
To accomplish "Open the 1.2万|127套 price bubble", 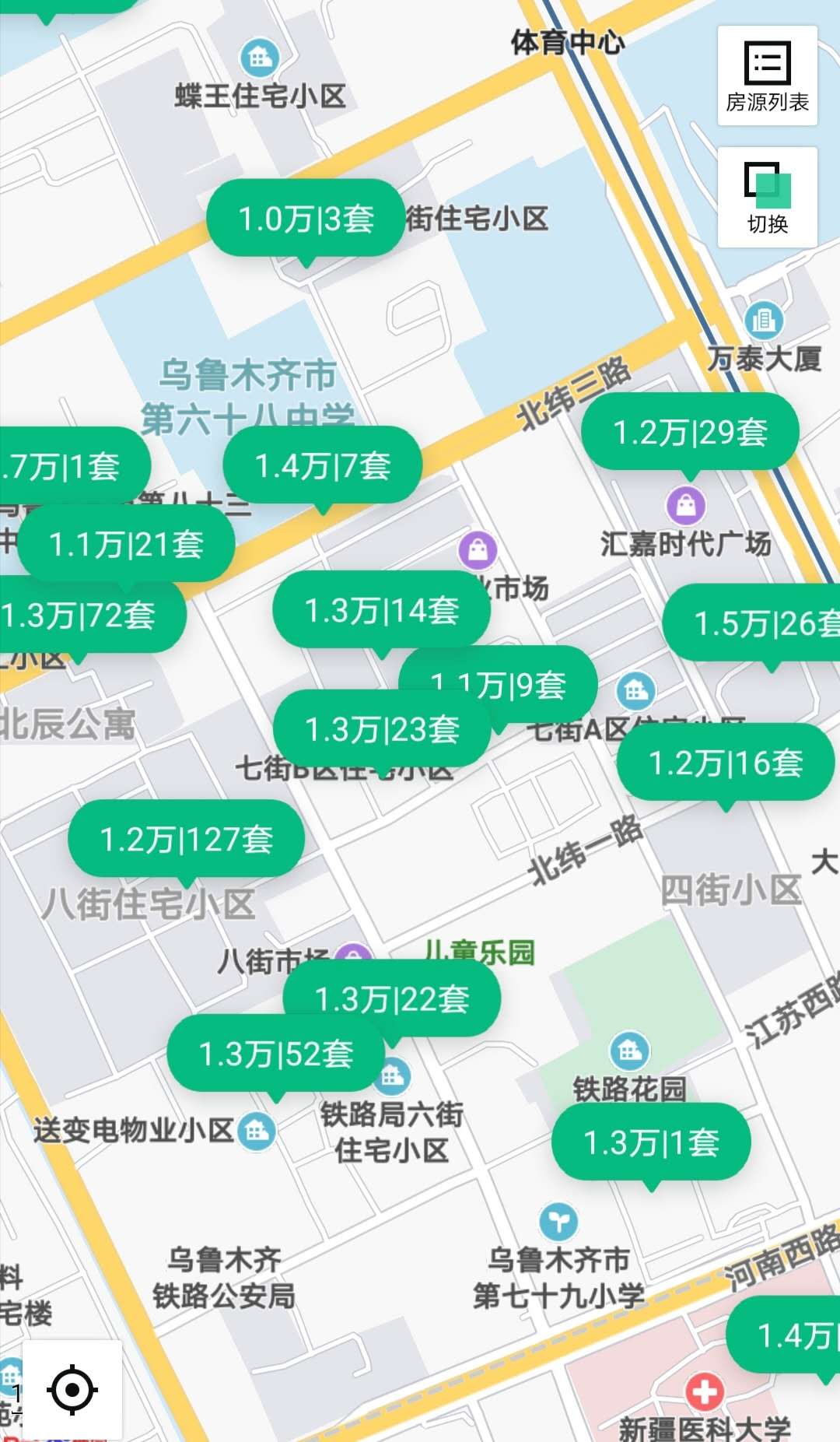I will click(x=184, y=839).
